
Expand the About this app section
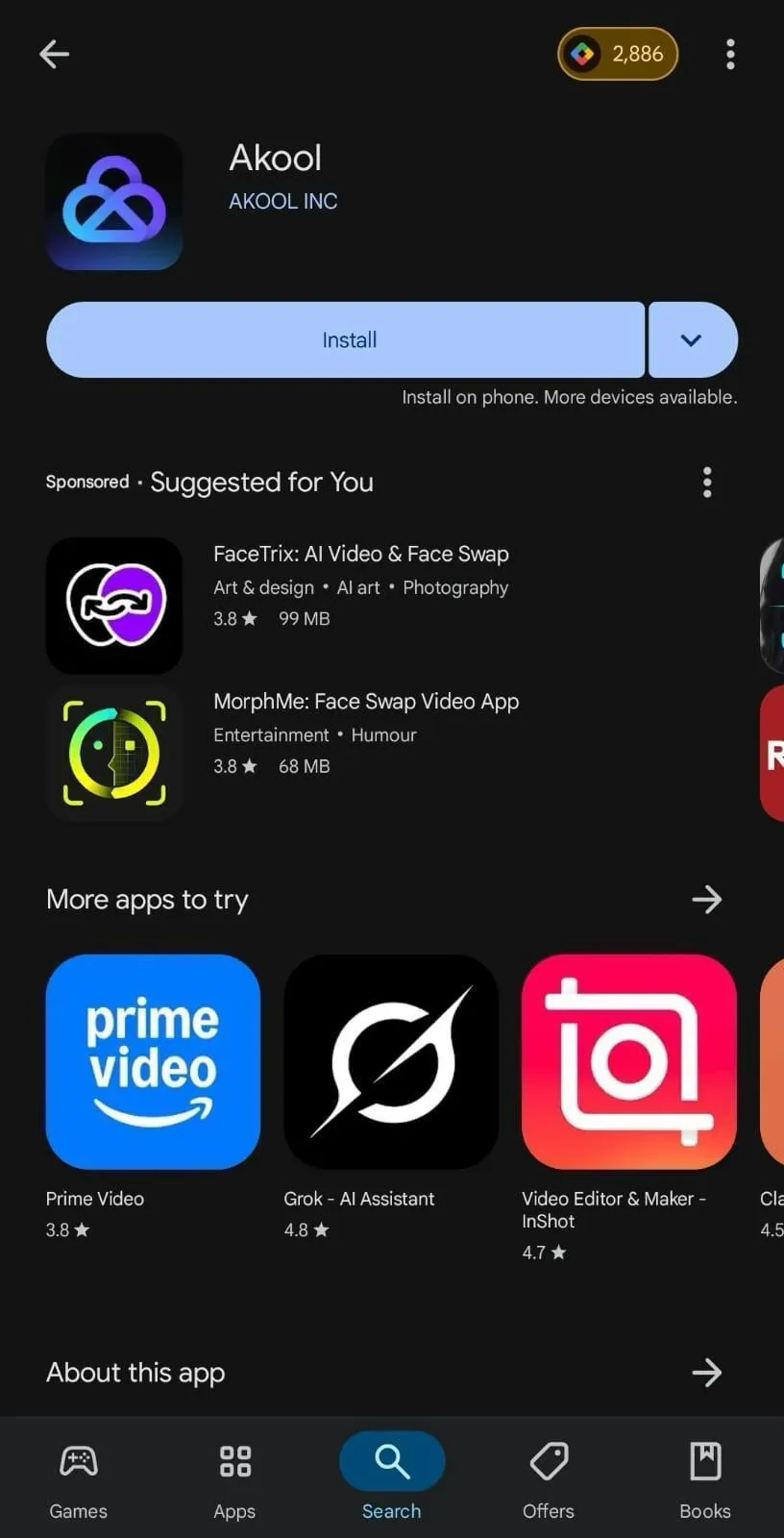(706, 1372)
